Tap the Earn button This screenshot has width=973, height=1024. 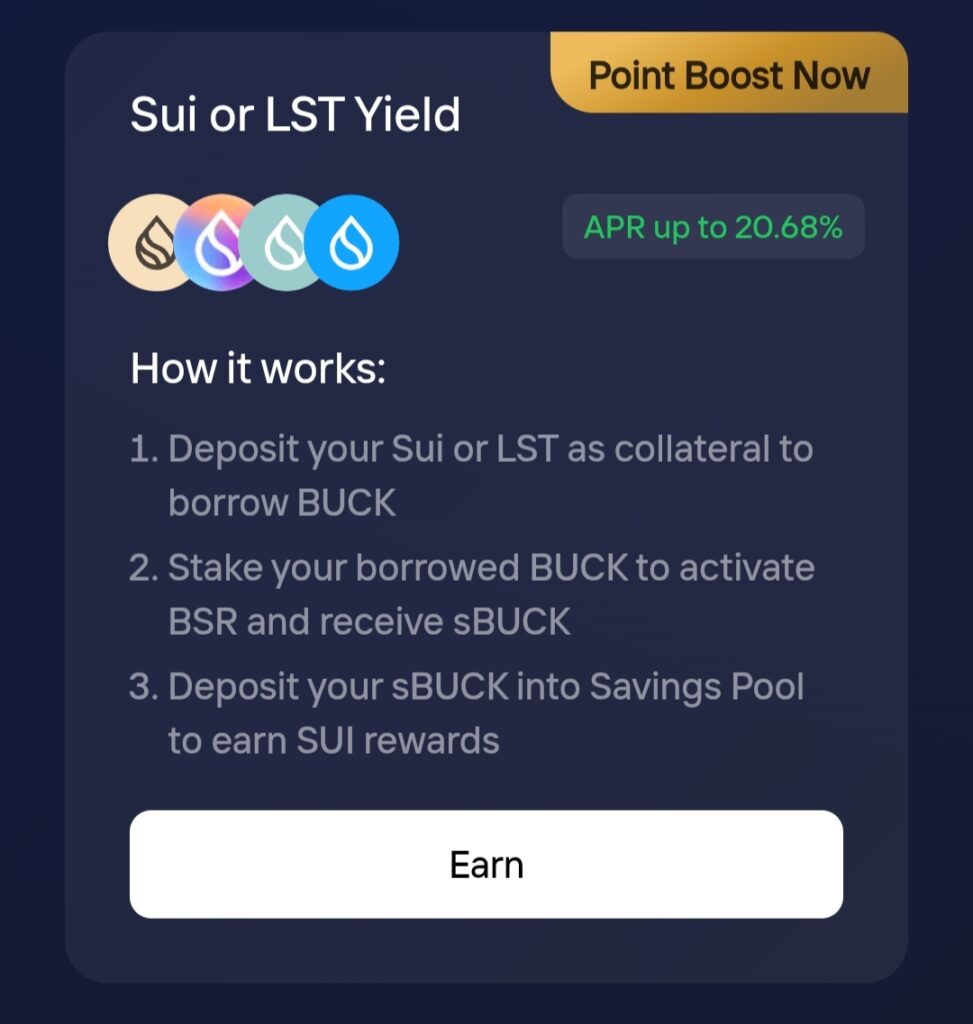tap(486, 864)
